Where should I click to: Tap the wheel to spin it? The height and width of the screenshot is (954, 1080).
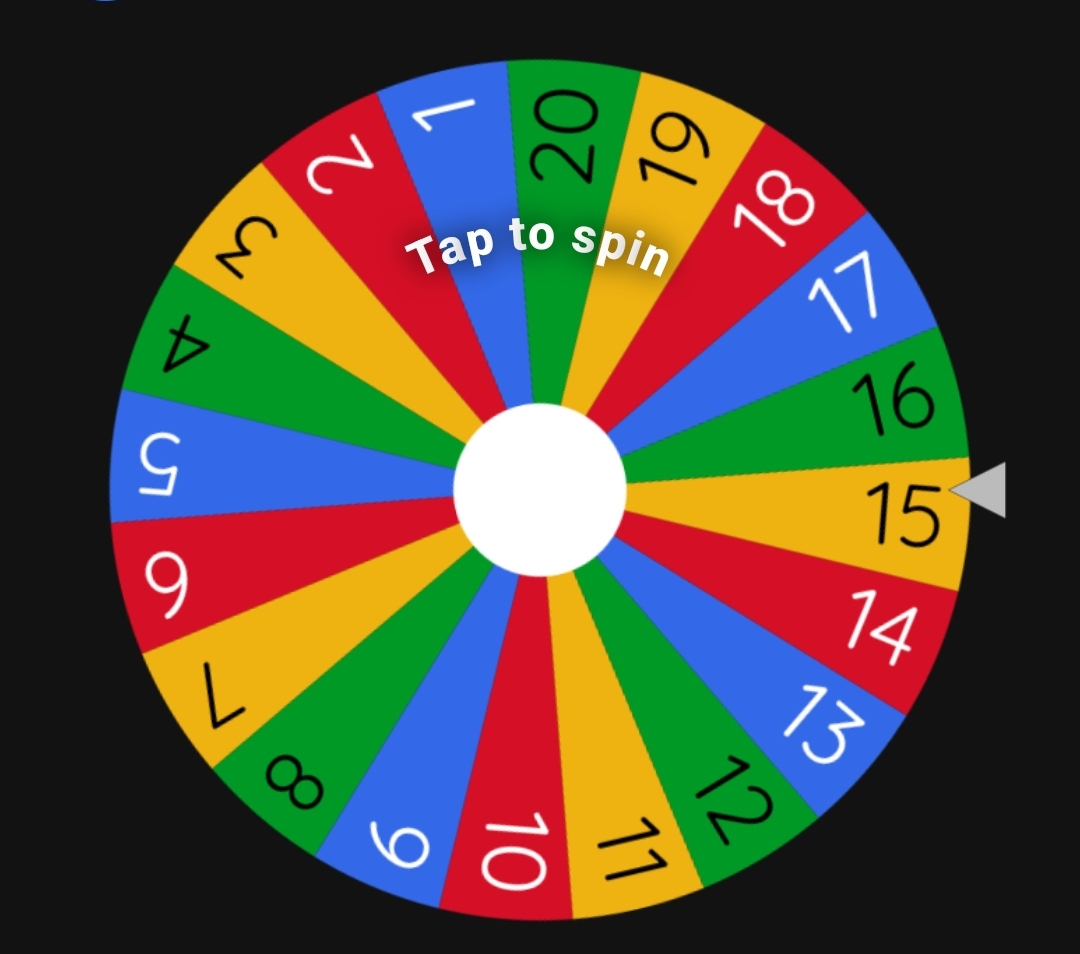point(540,490)
